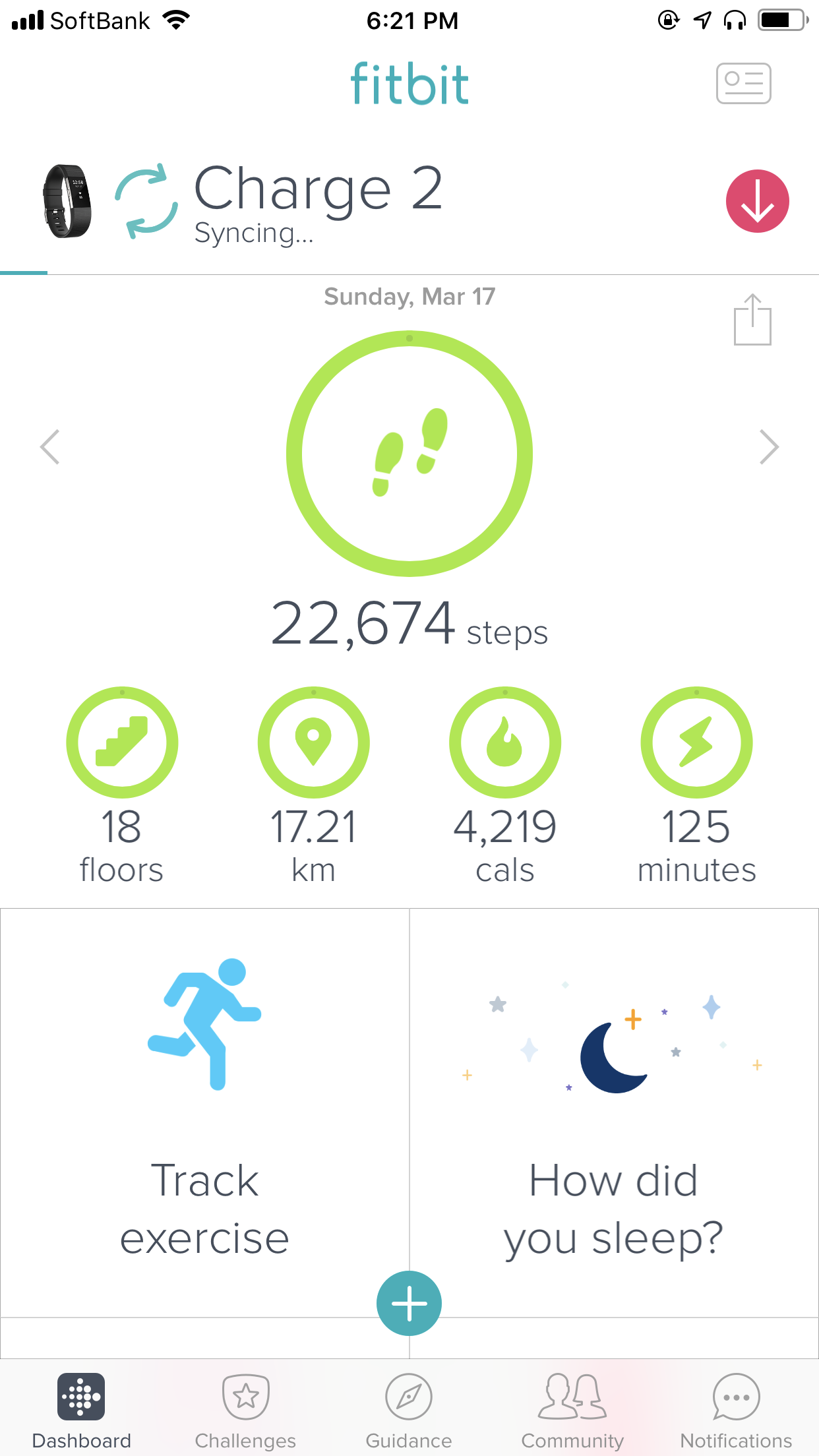Screen dimensions: 819x1456
Task: View 125 active minutes details
Action: coord(696,743)
